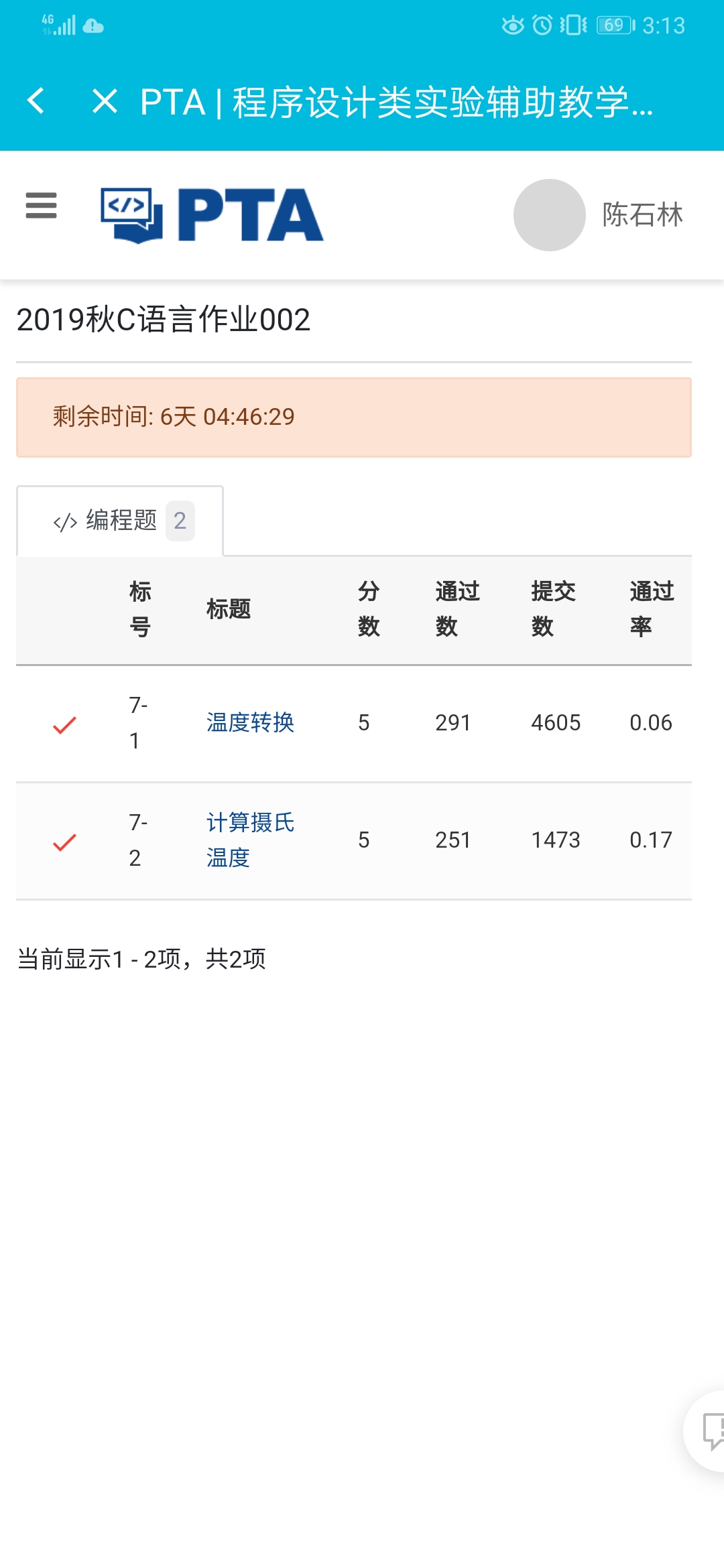
Task: Close the PTA web page
Action: tap(105, 102)
